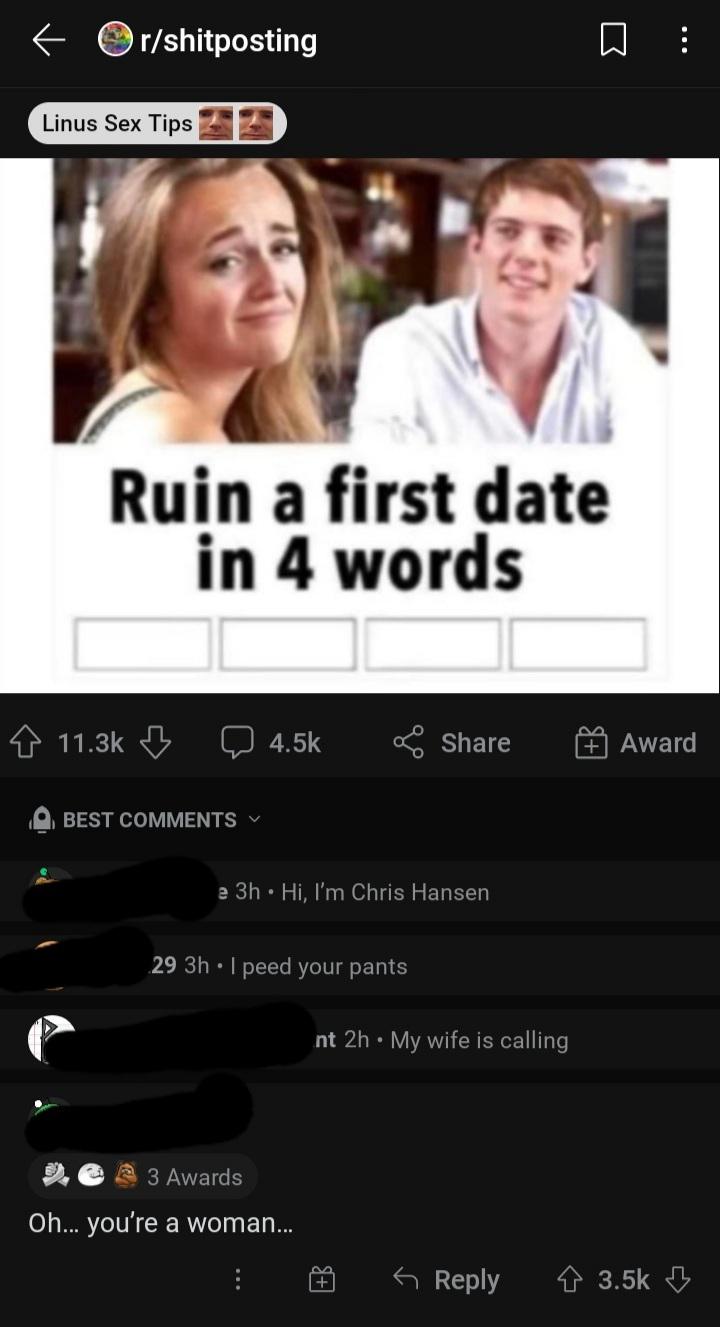This screenshot has height=1327, width=720.
Task: Expand the Hi, I'm Chris Hansen comment
Action: (x=385, y=892)
